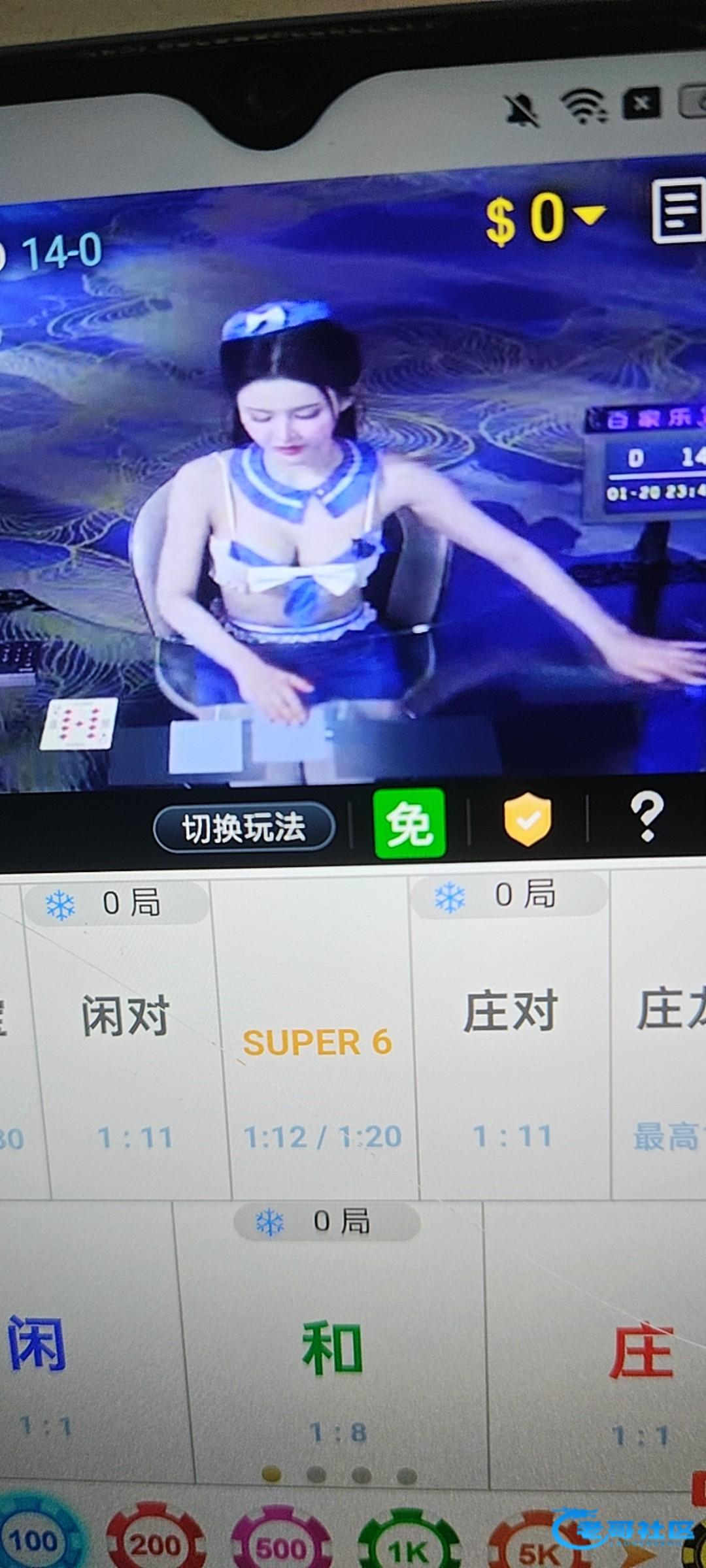Open the gold shield verification icon
Viewport: 706px width, 1568px height.
pos(527,819)
